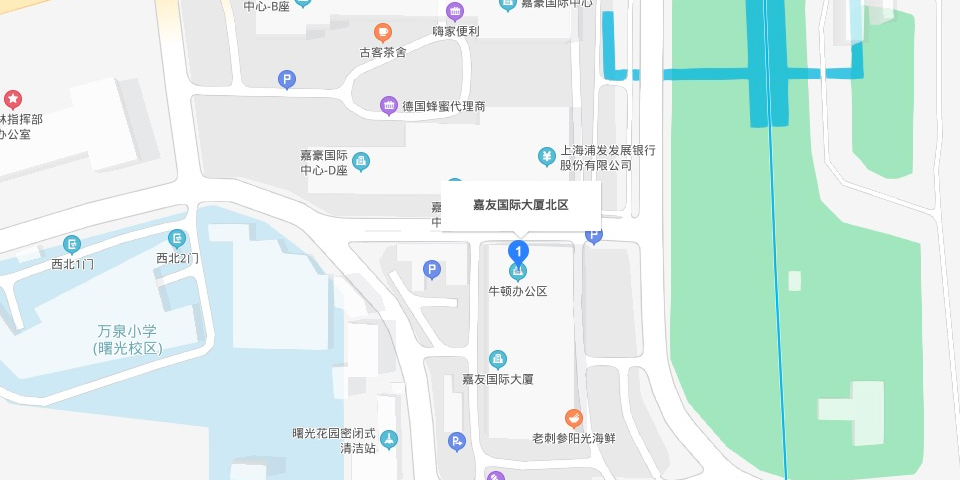
Task: Select the 牛顿办公区 place marker
Action: [x=518, y=271]
